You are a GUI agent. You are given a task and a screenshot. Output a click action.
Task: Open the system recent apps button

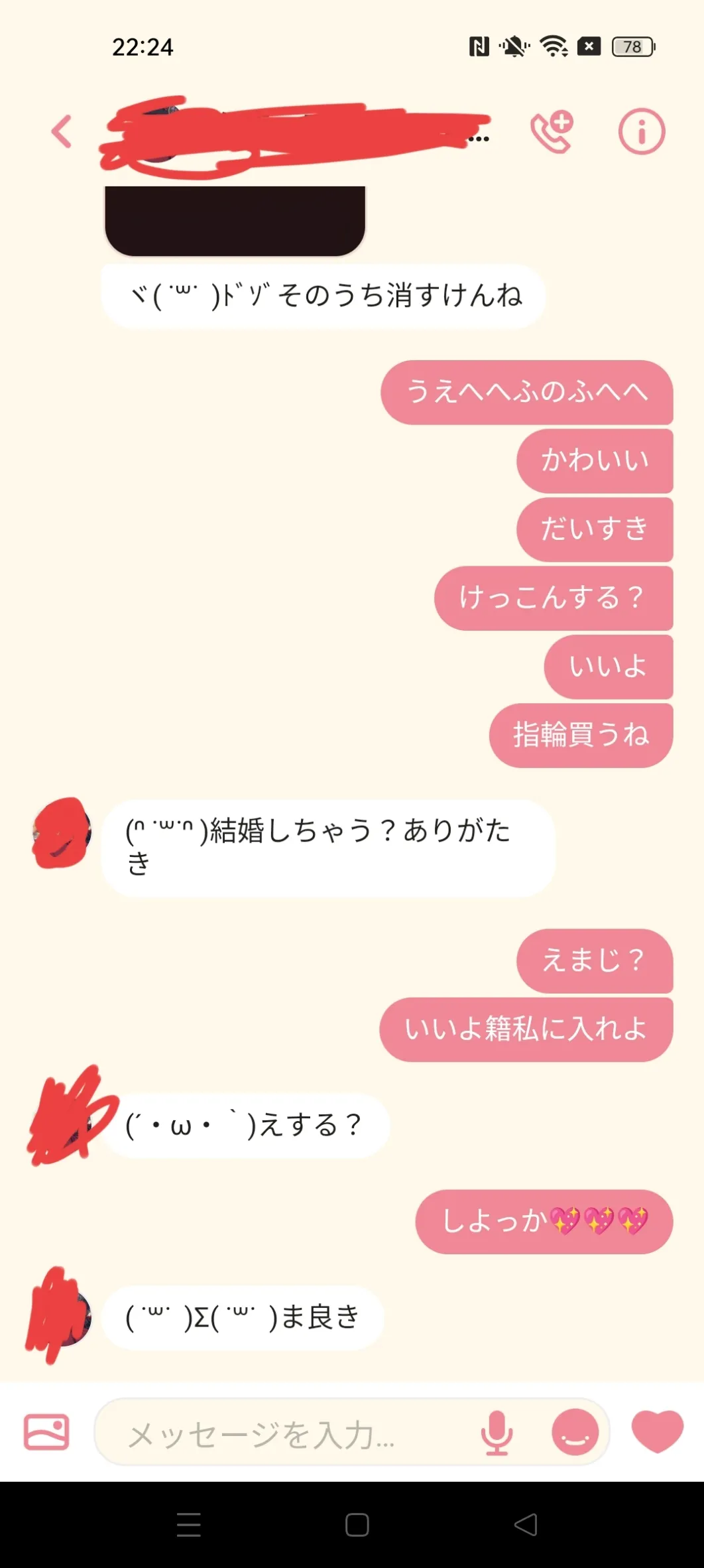click(x=189, y=1524)
